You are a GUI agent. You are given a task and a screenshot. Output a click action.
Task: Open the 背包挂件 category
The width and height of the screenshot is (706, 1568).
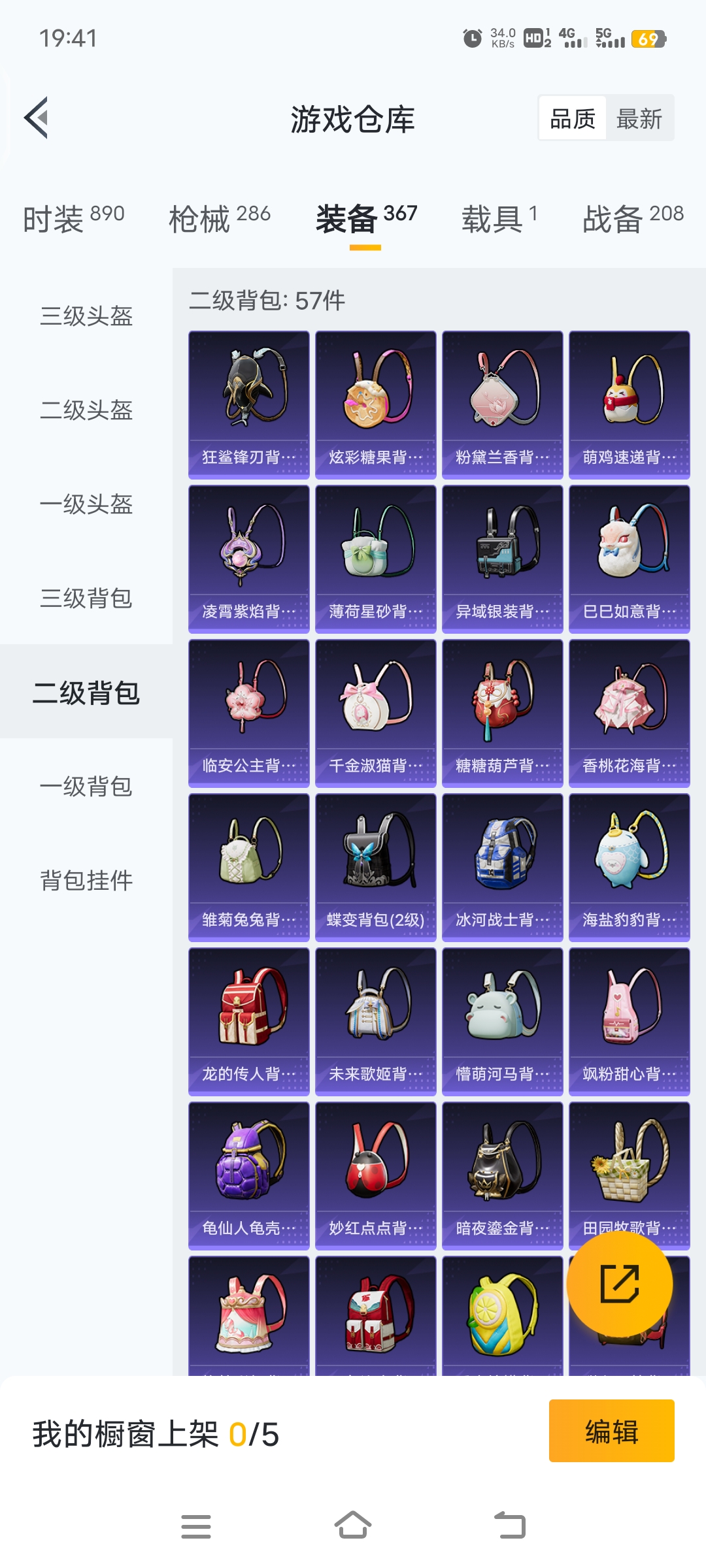86,881
